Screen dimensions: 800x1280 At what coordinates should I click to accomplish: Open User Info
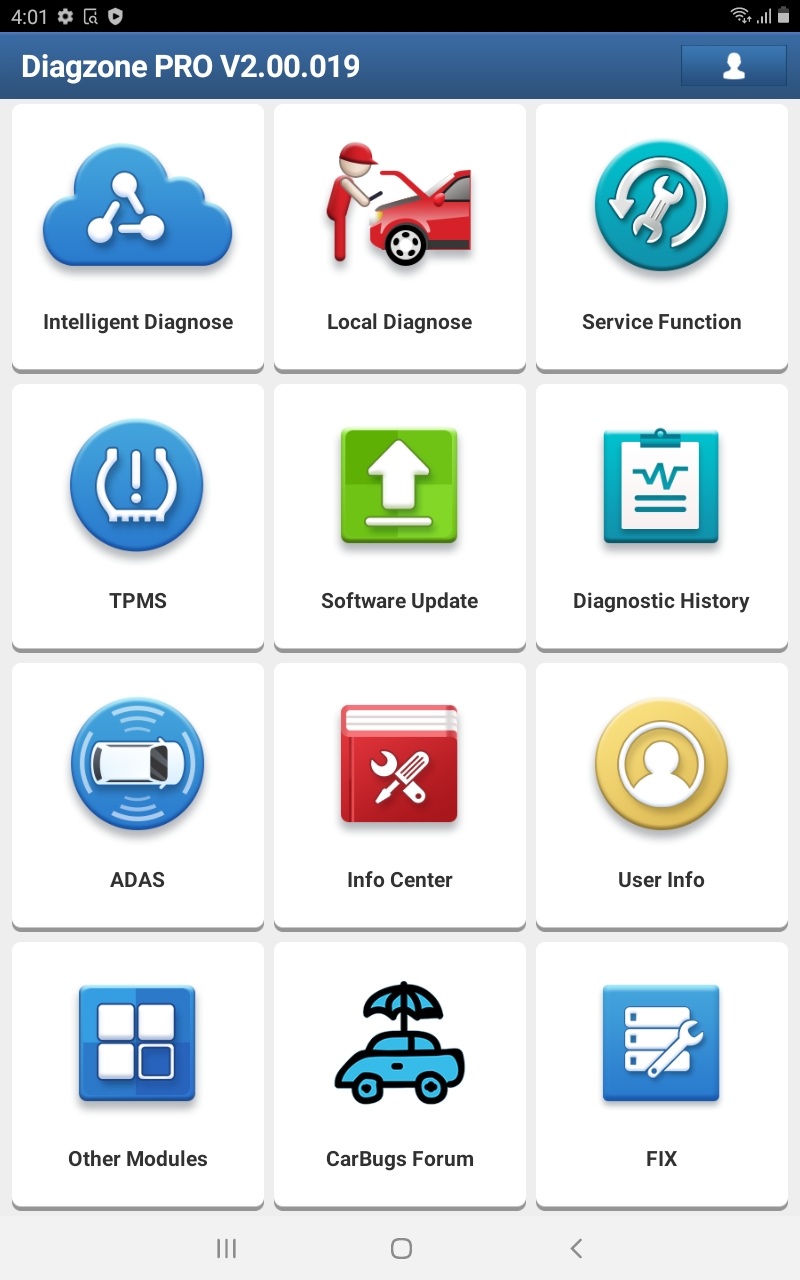click(x=661, y=795)
